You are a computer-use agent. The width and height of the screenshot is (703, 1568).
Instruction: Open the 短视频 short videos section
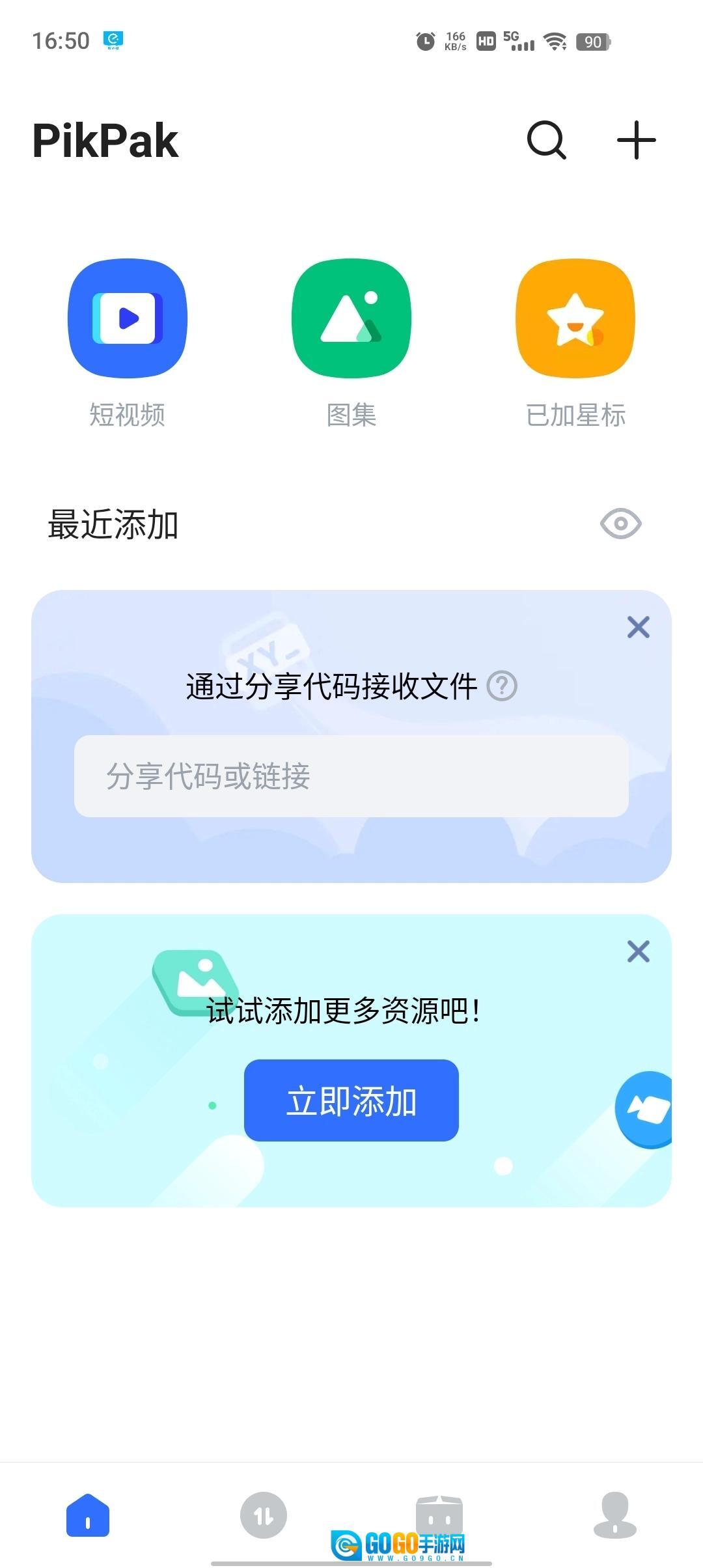coord(128,318)
